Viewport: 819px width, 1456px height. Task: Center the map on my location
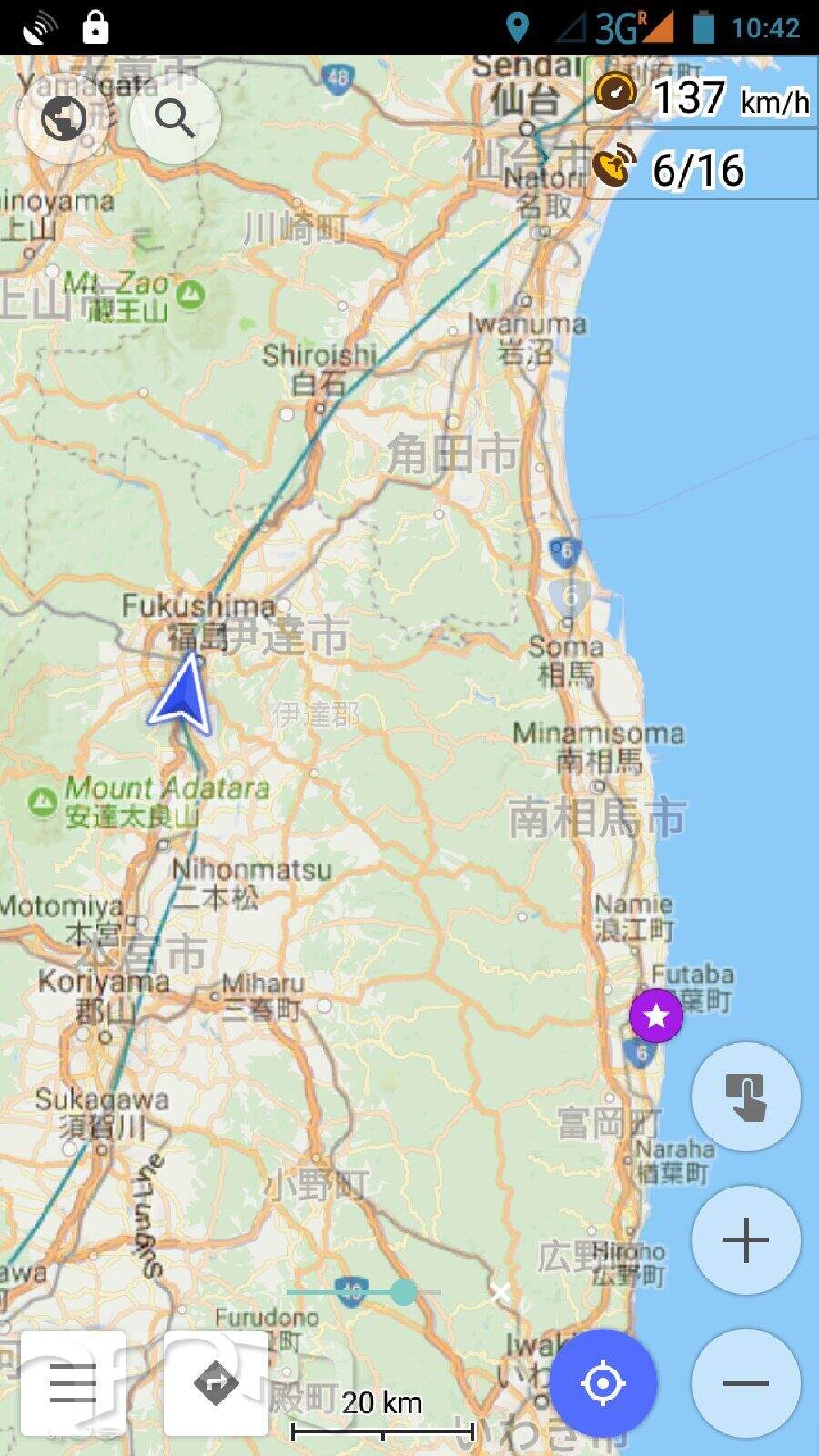click(x=602, y=1383)
